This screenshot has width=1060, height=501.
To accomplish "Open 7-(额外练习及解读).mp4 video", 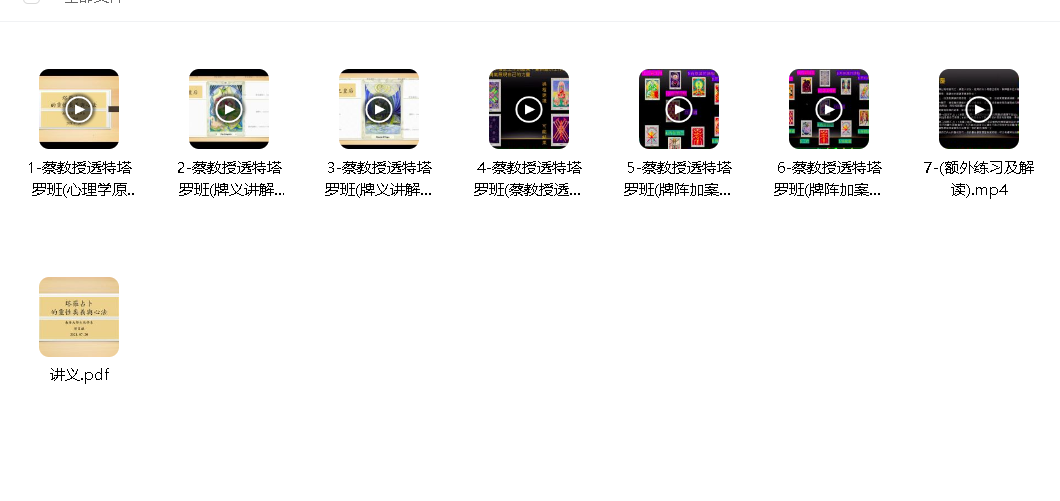I will click(x=979, y=109).
